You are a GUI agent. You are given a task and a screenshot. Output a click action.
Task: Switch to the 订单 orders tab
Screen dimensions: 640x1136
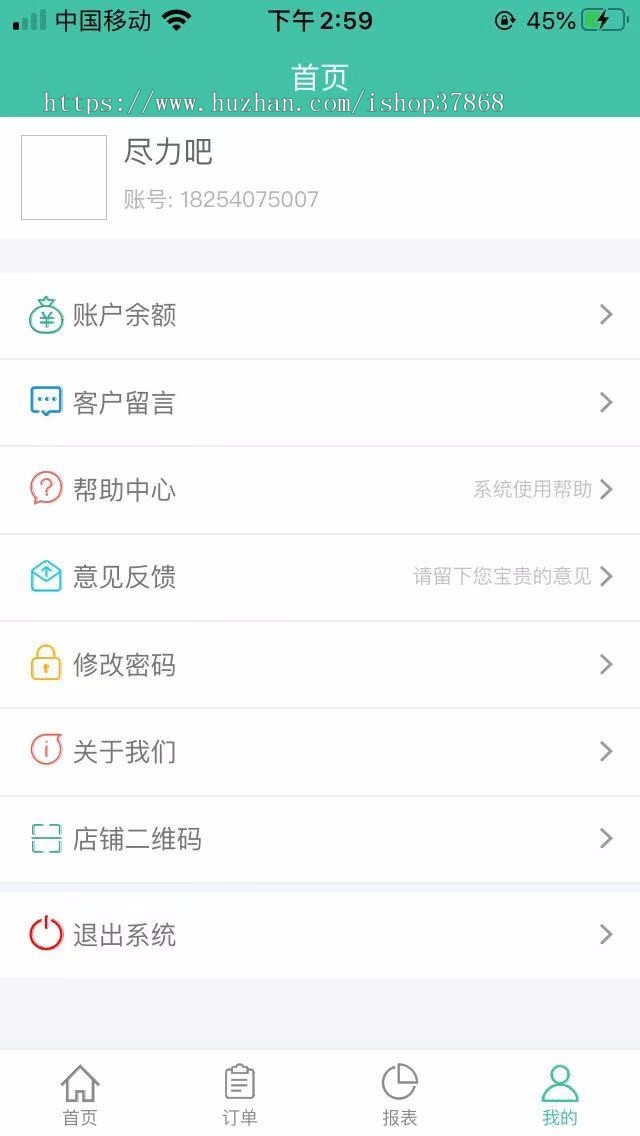[x=240, y=1094]
